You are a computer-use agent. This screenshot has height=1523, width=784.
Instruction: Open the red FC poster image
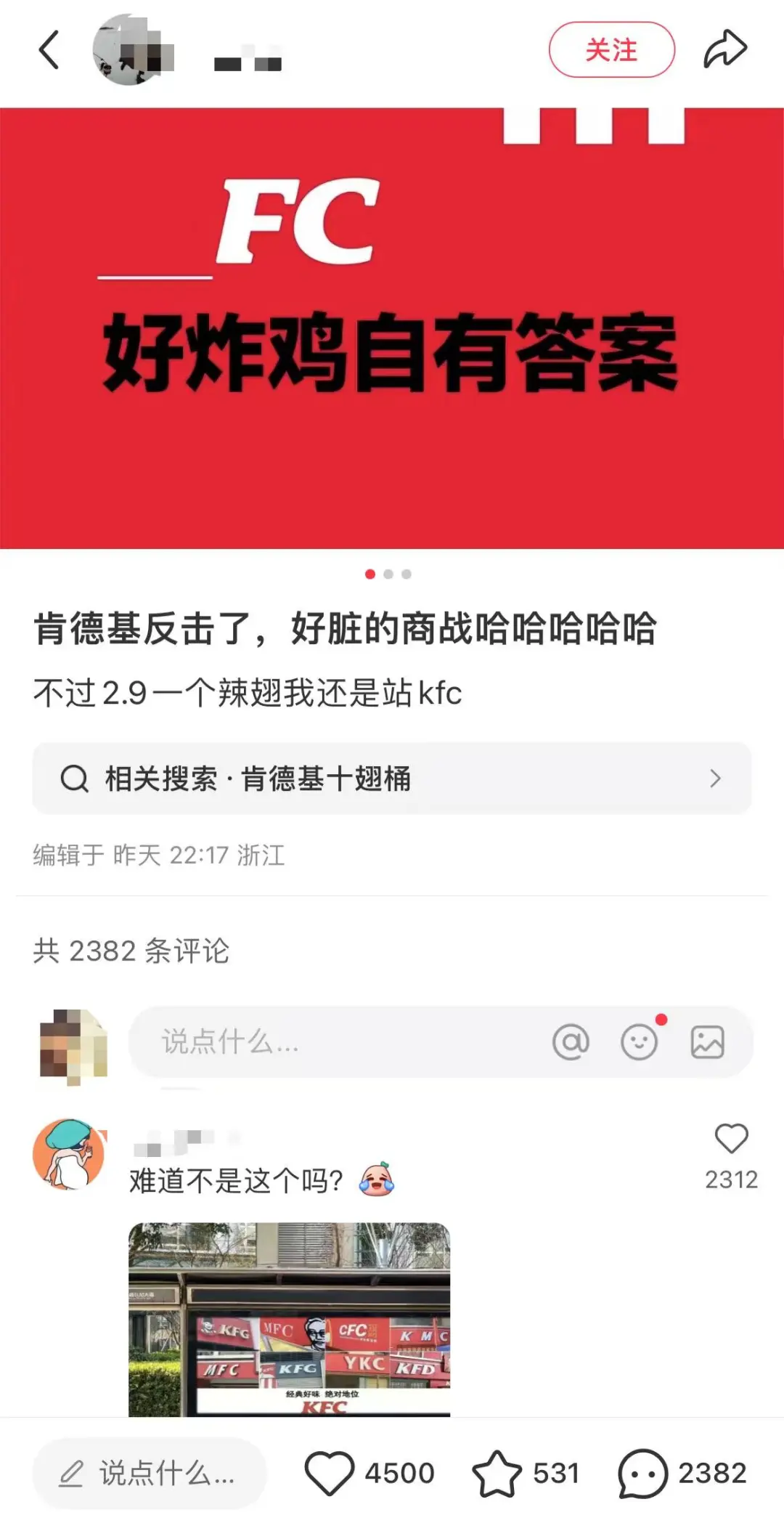tap(392, 328)
